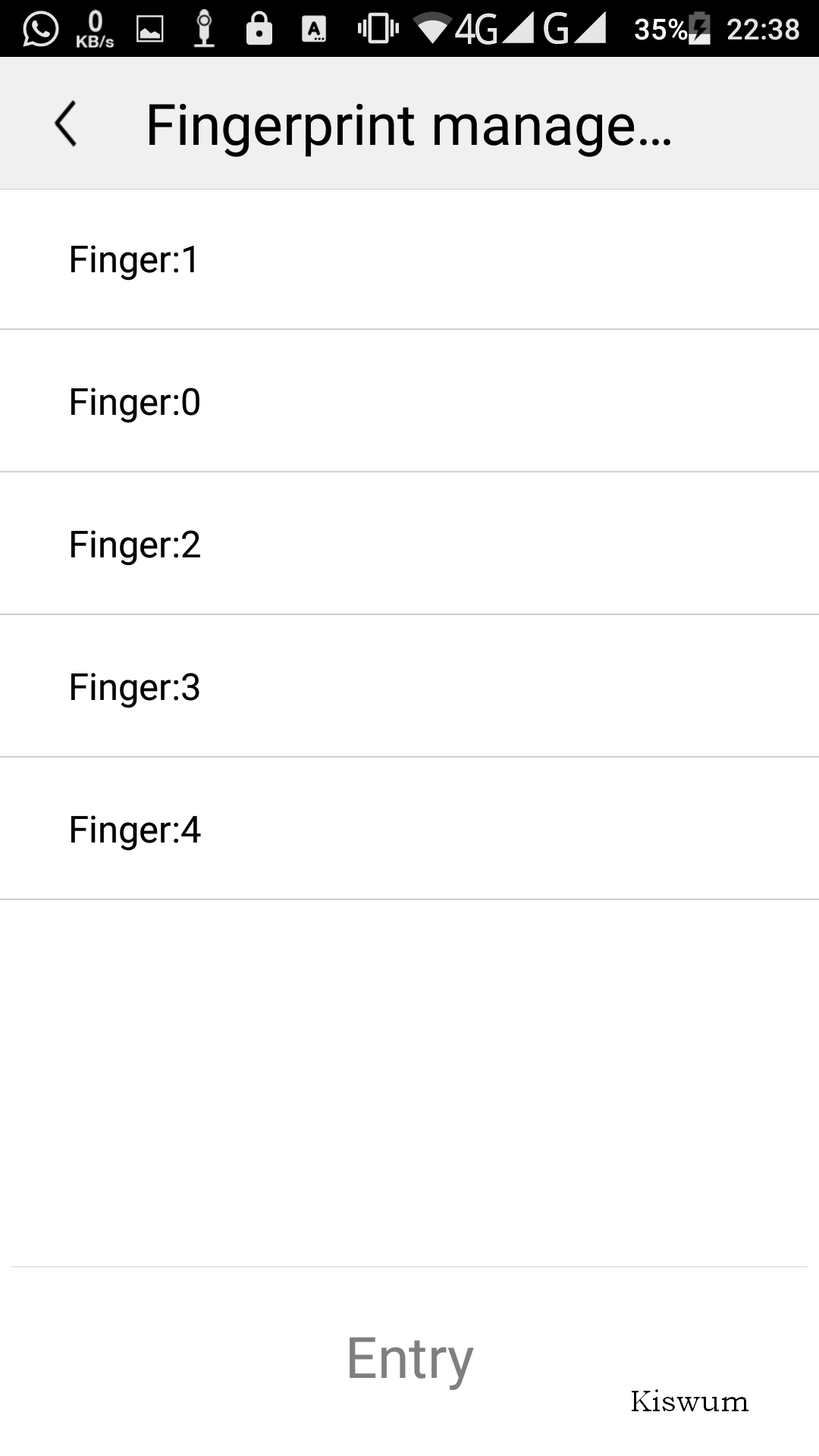Choose the Finger:4 fingerprint
Screen dimensions: 819x1456
(409, 829)
